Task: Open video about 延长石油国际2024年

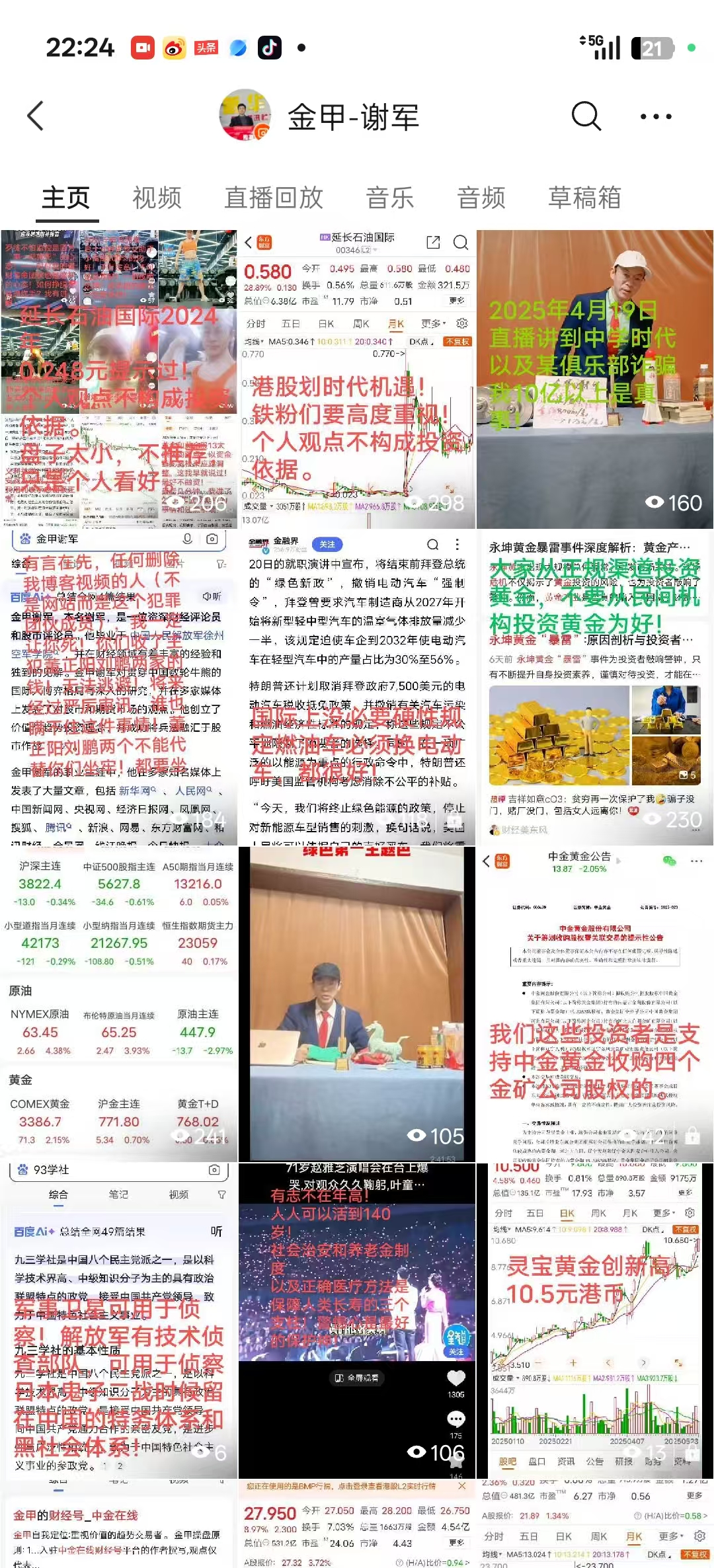Action: [119, 378]
